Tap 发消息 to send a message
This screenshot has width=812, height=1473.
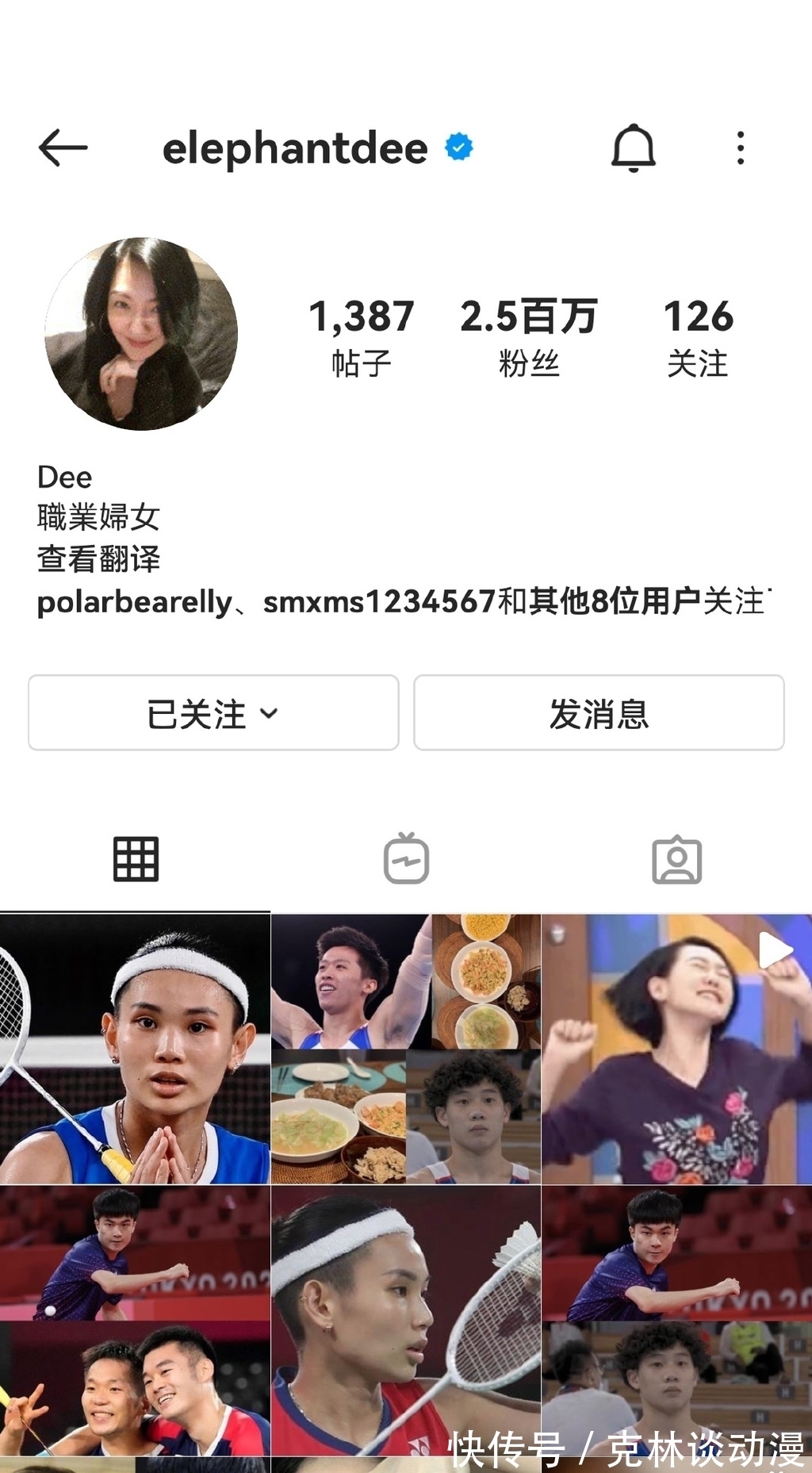[599, 713]
